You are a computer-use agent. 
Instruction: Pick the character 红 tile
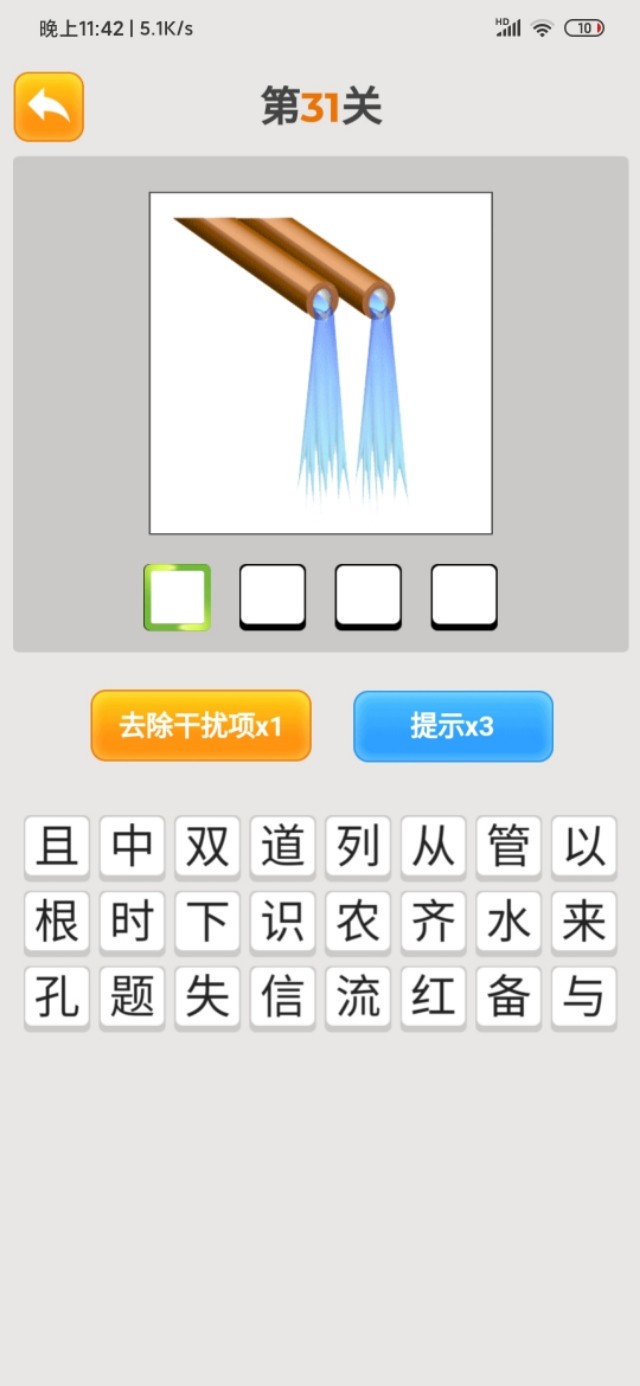pos(433,997)
